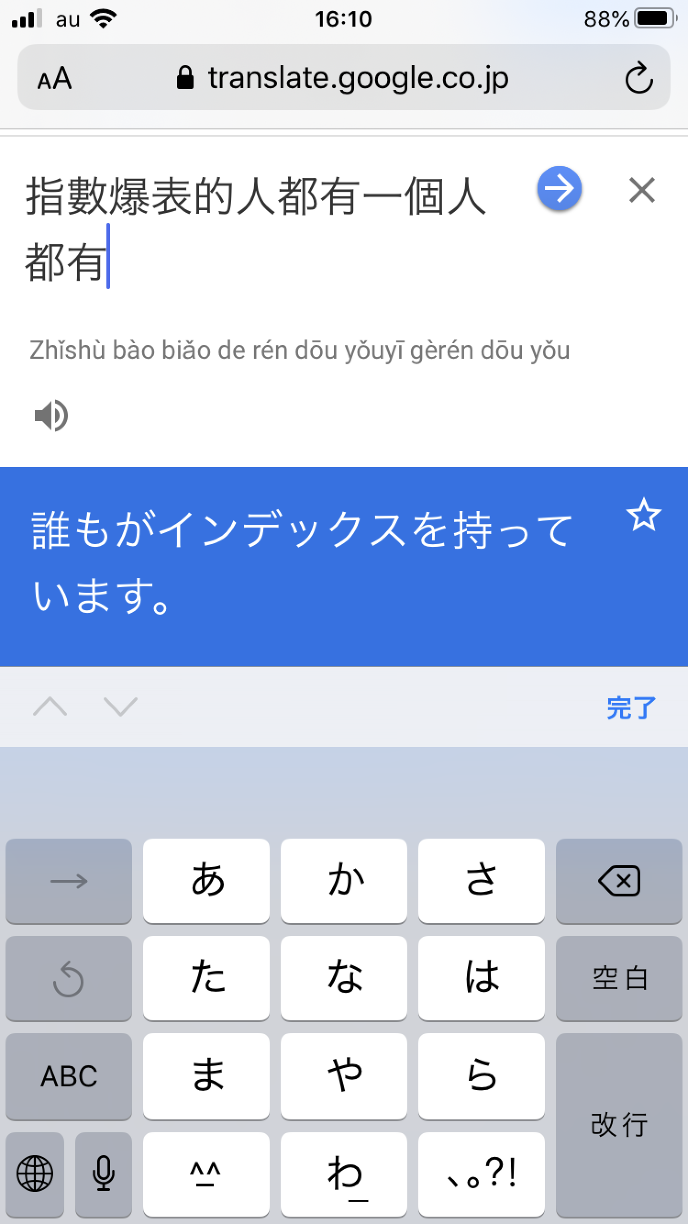The height and width of the screenshot is (1224, 688).
Task: Tap the globe key to change keyboards
Action: tap(35, 1173)
